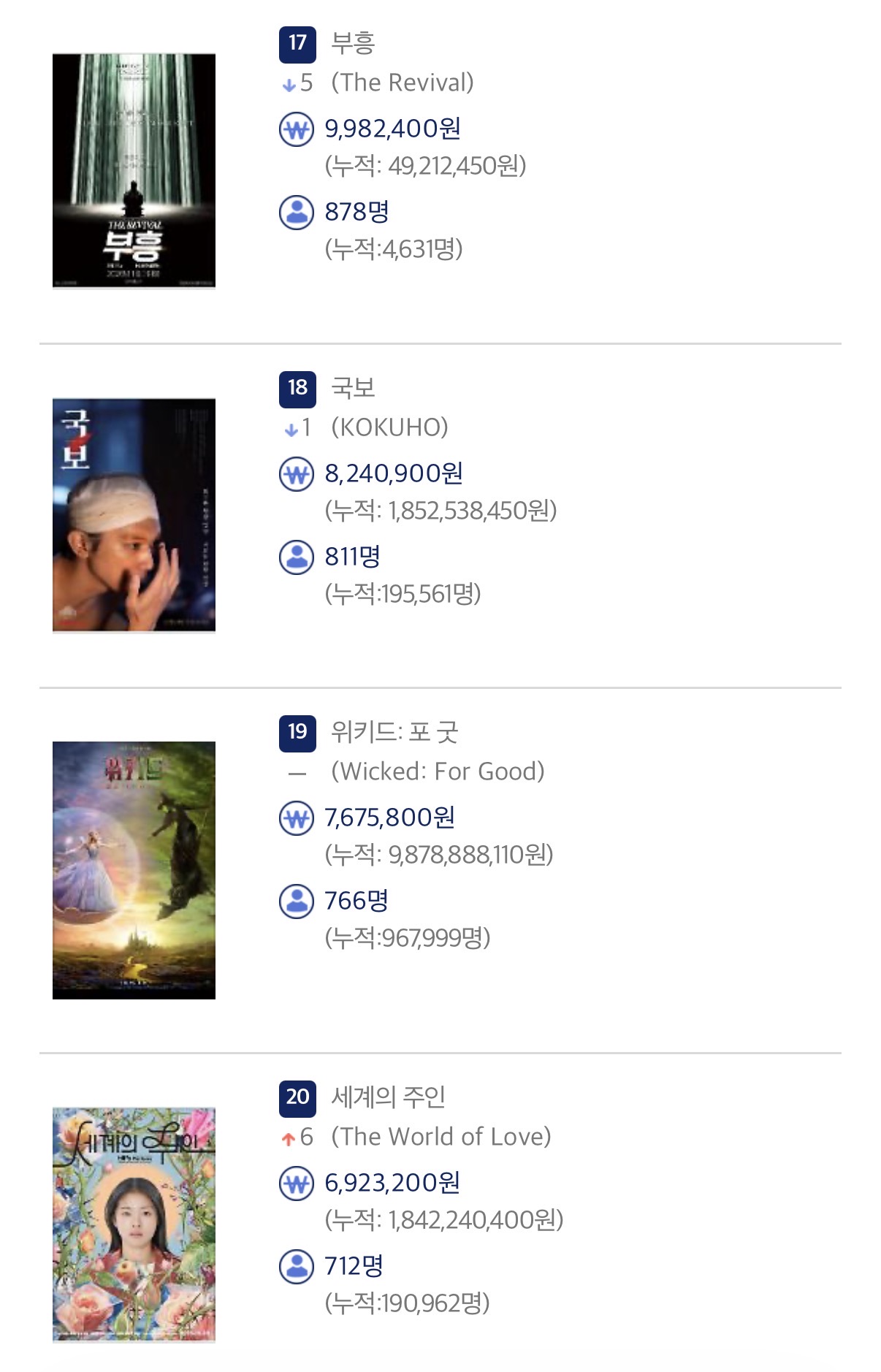Image resolution: width=881 pixels, height=1372 pixels.
Task: Select the 부흥 title ranked 17
Action: (353, 43)
